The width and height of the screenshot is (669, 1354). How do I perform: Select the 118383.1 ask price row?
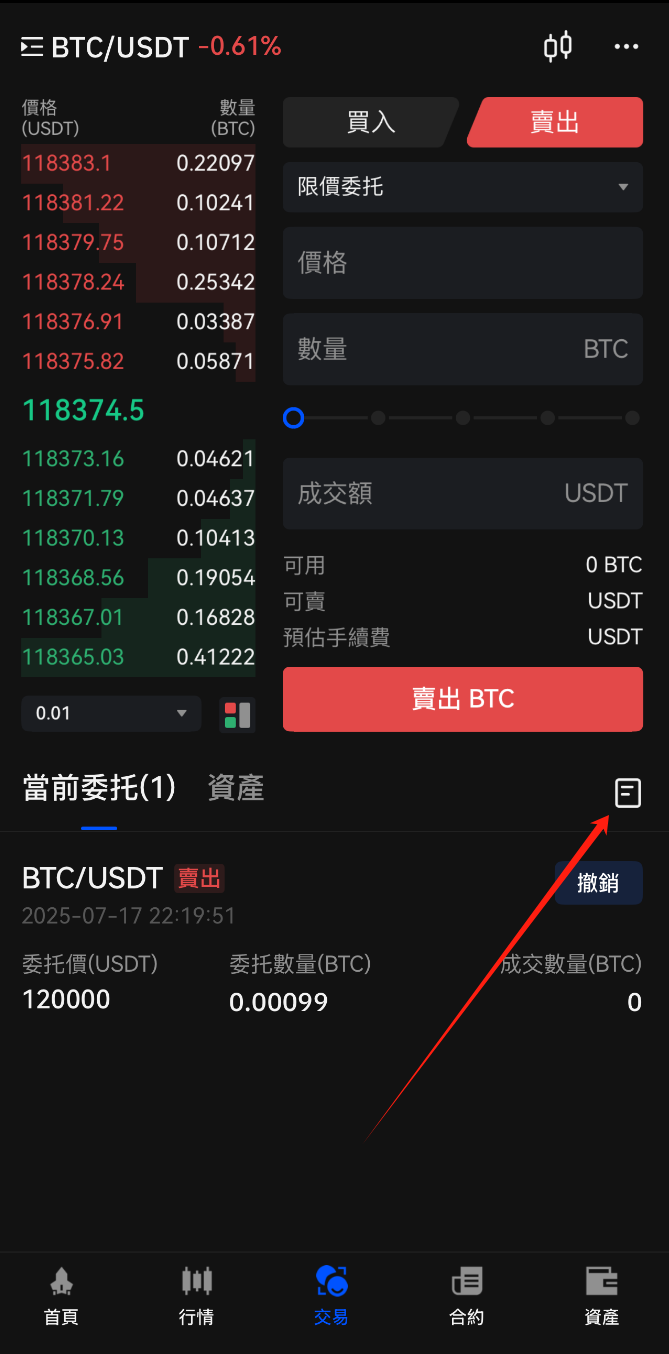tap(138, 163)
